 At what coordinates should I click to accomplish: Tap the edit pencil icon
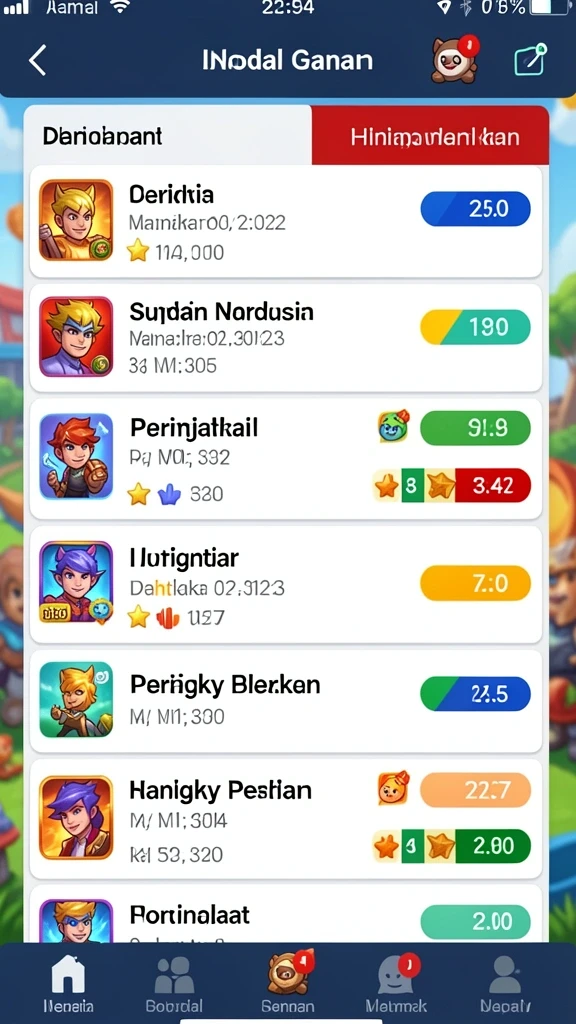point(530,60)
